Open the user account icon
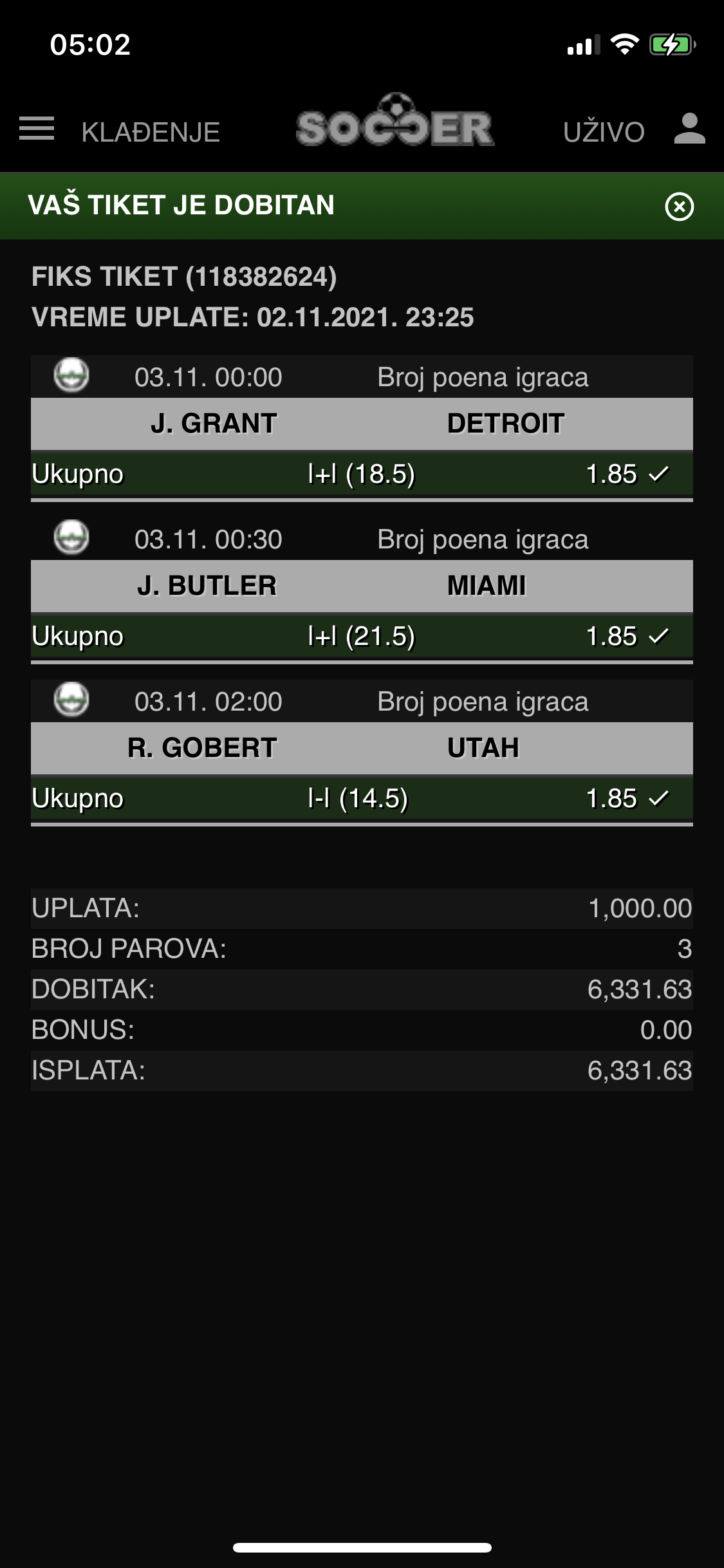The height and width of the screenshot is (1568, 724). [x=690, y=129]
